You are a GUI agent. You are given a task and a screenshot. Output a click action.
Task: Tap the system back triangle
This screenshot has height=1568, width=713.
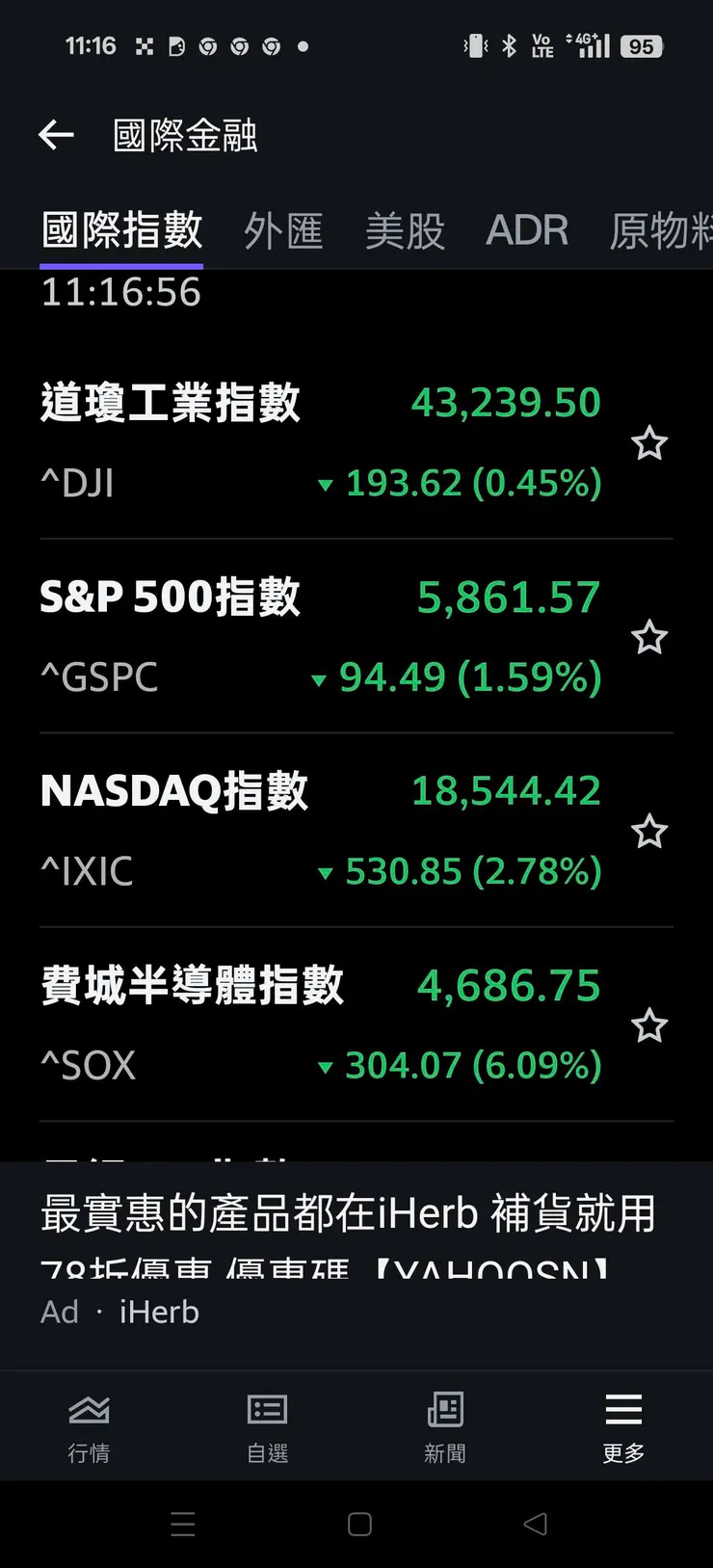[535, 1524]
